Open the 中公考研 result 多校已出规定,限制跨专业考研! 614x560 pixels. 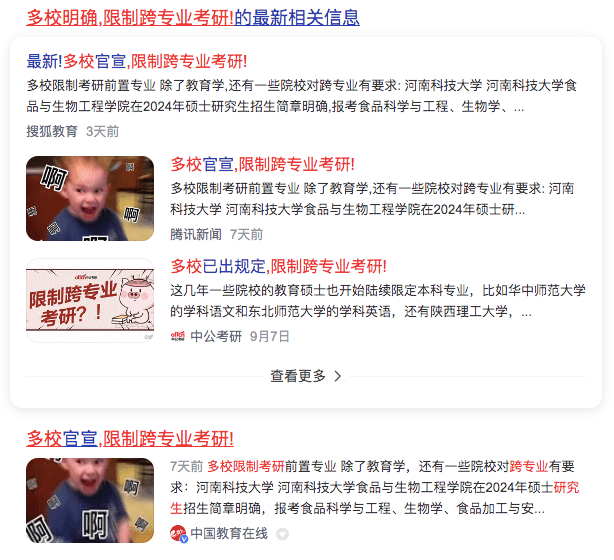[x=278, y=266]
